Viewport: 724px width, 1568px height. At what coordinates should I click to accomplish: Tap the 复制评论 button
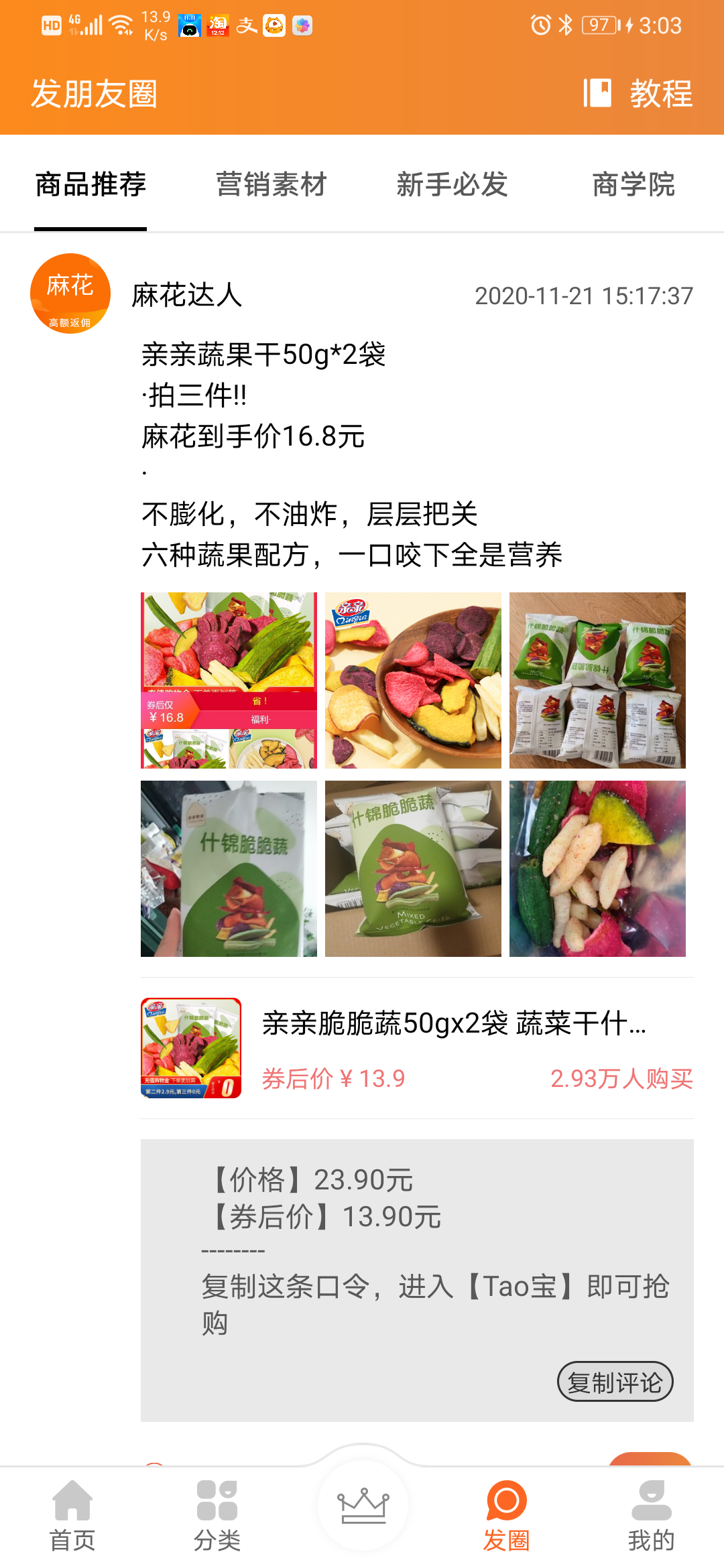click(x=615, y=1382)
